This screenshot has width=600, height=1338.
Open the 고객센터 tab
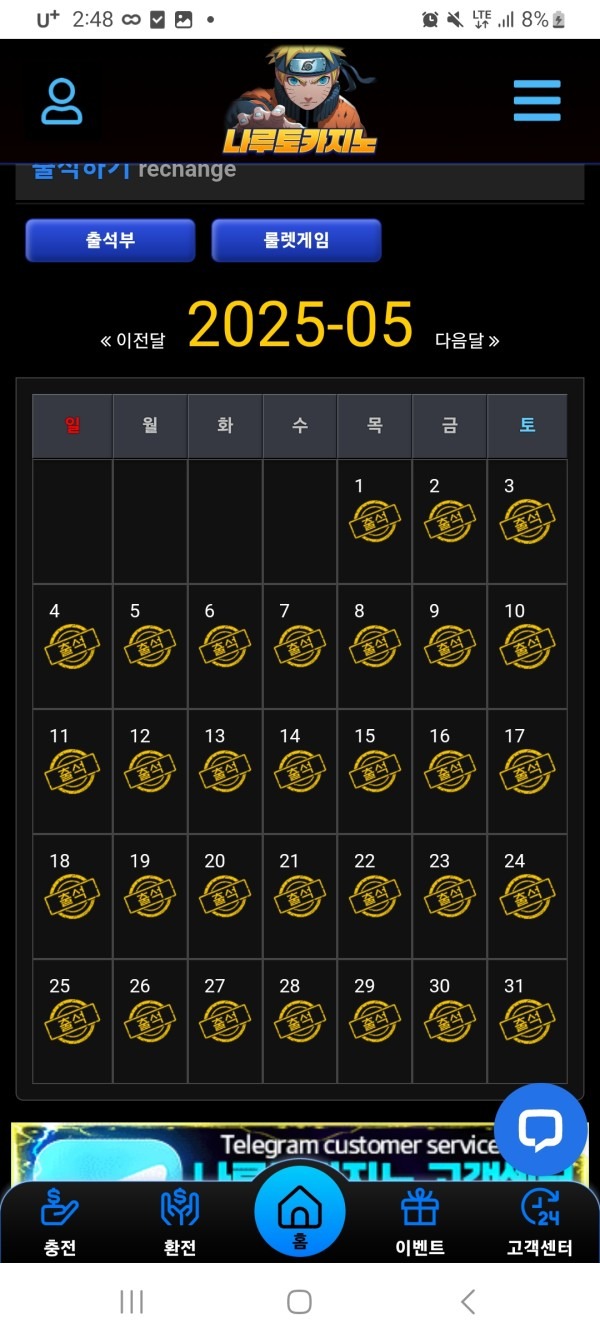(540, 1223)
